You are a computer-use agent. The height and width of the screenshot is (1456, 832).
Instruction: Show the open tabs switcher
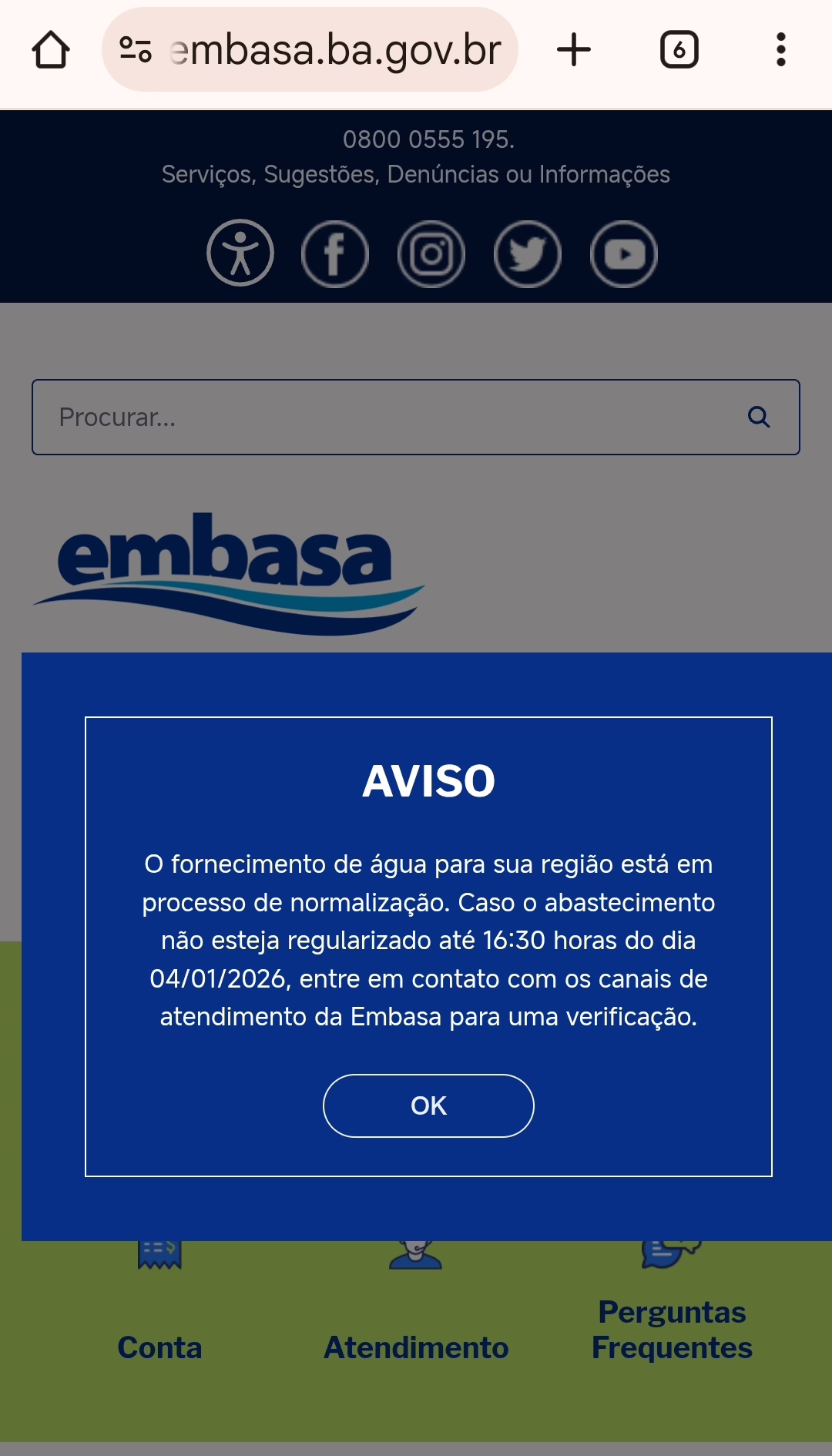(x=679, y=50)
